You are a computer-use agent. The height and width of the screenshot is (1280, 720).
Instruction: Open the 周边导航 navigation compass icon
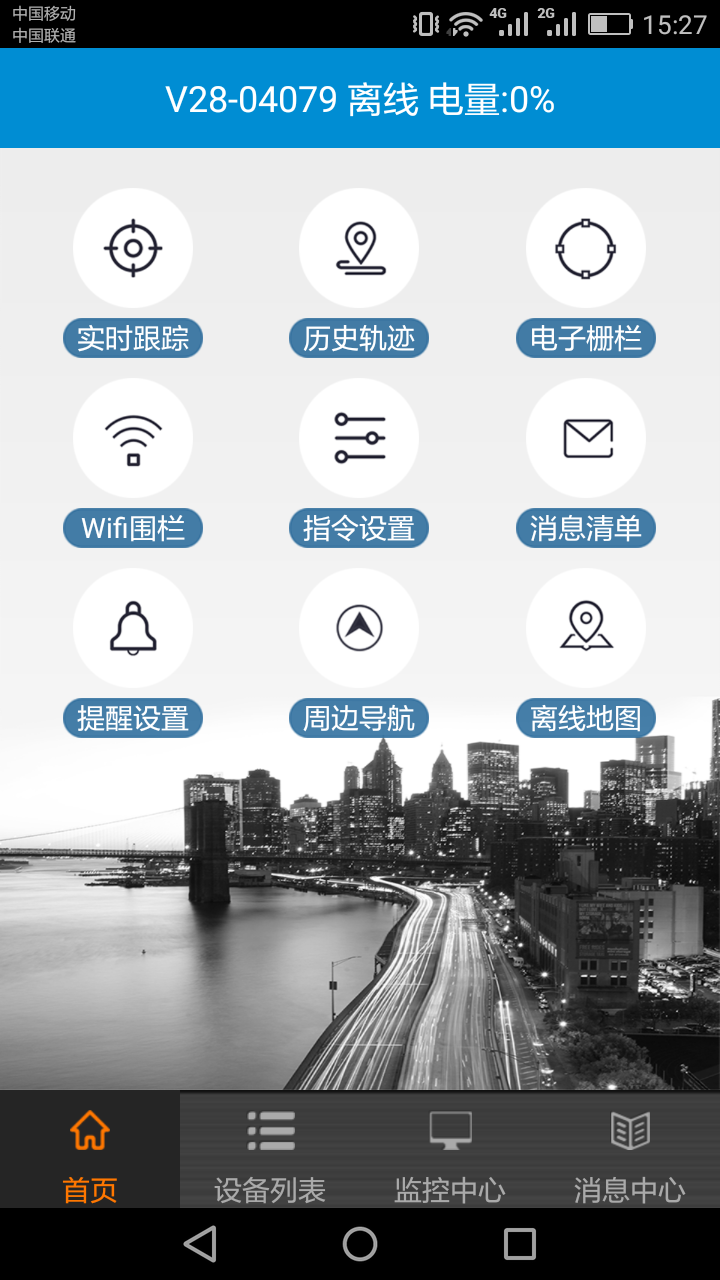(x=358, y=627)
